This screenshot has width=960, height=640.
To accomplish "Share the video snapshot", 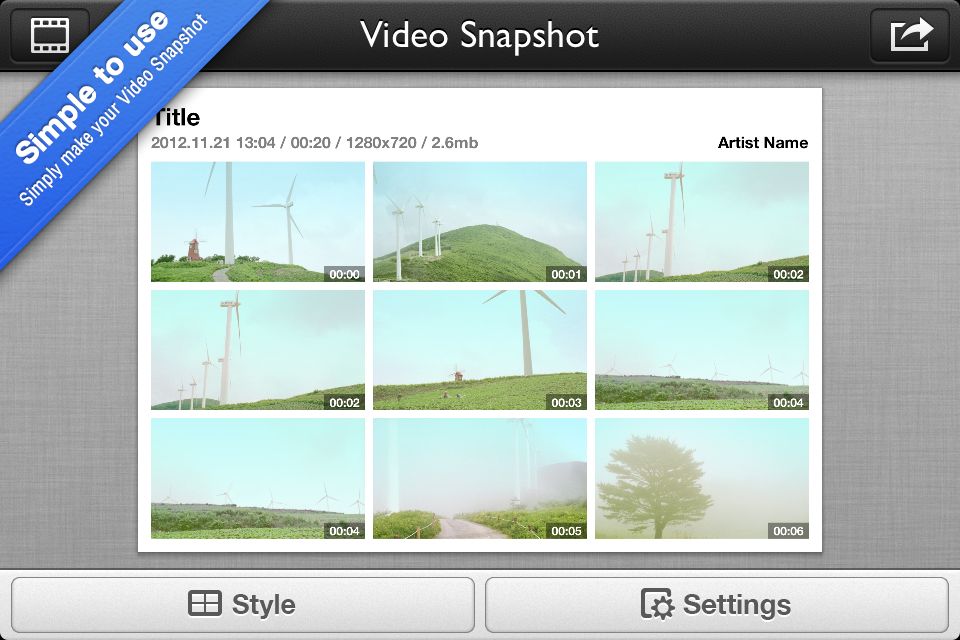I will pos(910,35).
